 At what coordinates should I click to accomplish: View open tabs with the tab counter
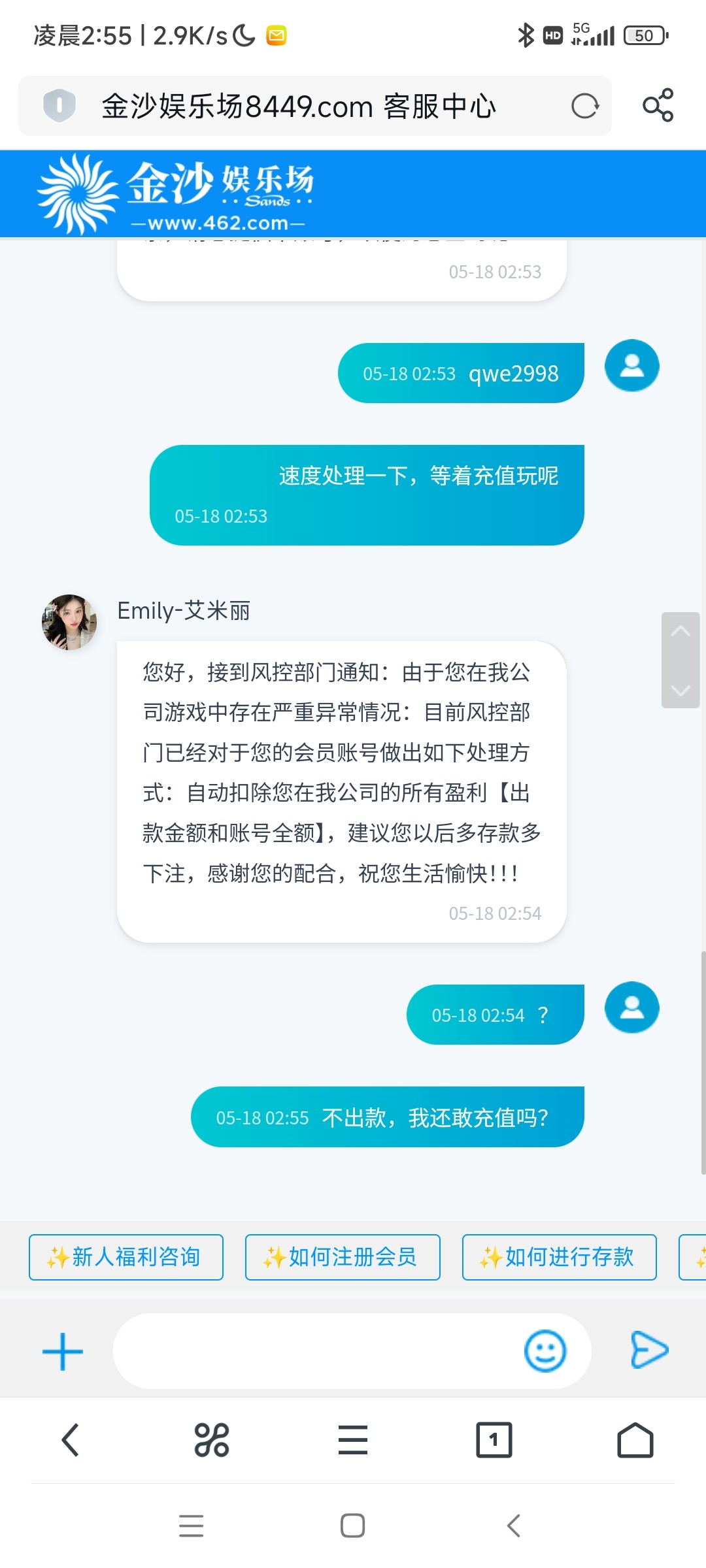(x=494, y=1439)
